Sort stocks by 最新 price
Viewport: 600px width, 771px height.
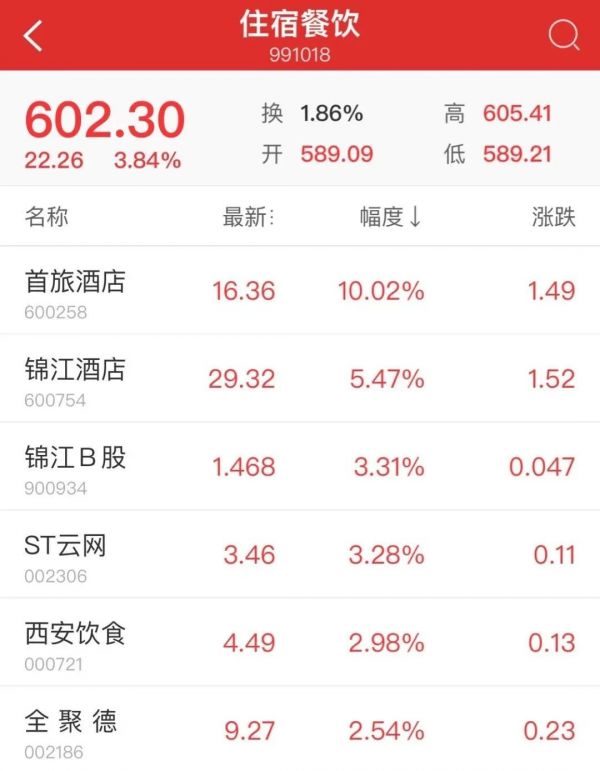point(247,217)
